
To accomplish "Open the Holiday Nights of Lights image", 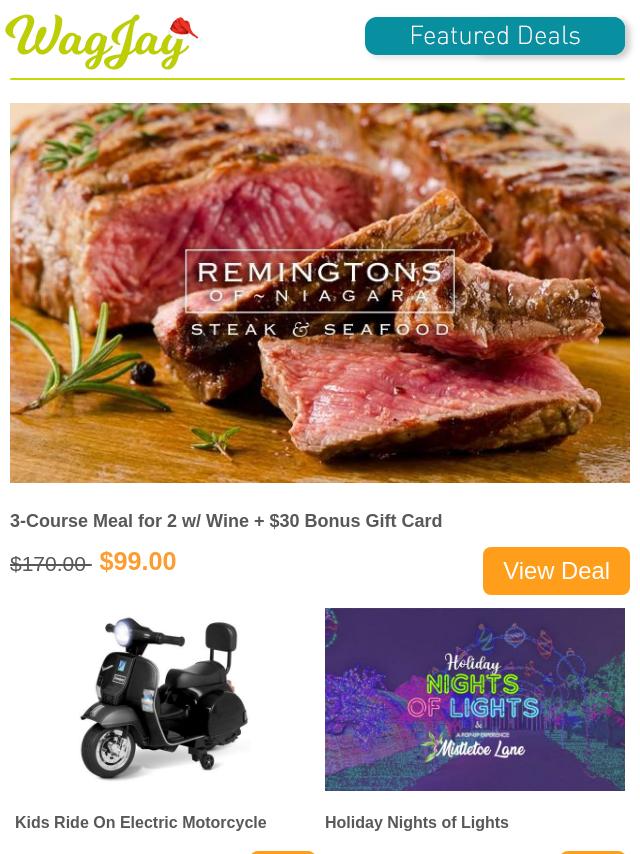I will tap(475, 699).
